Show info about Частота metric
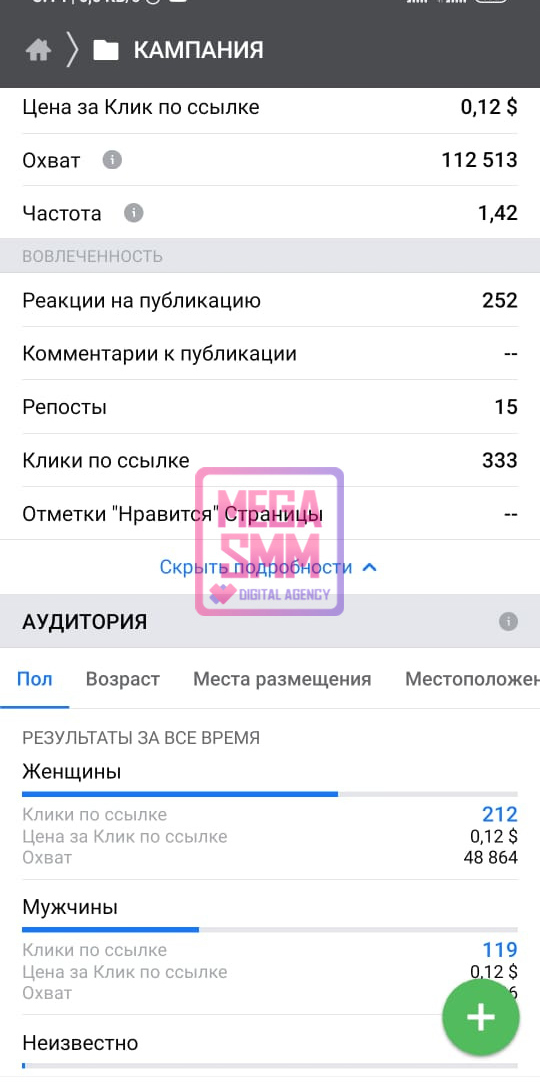Viewport: 540px width, 1088px height. 133,213
